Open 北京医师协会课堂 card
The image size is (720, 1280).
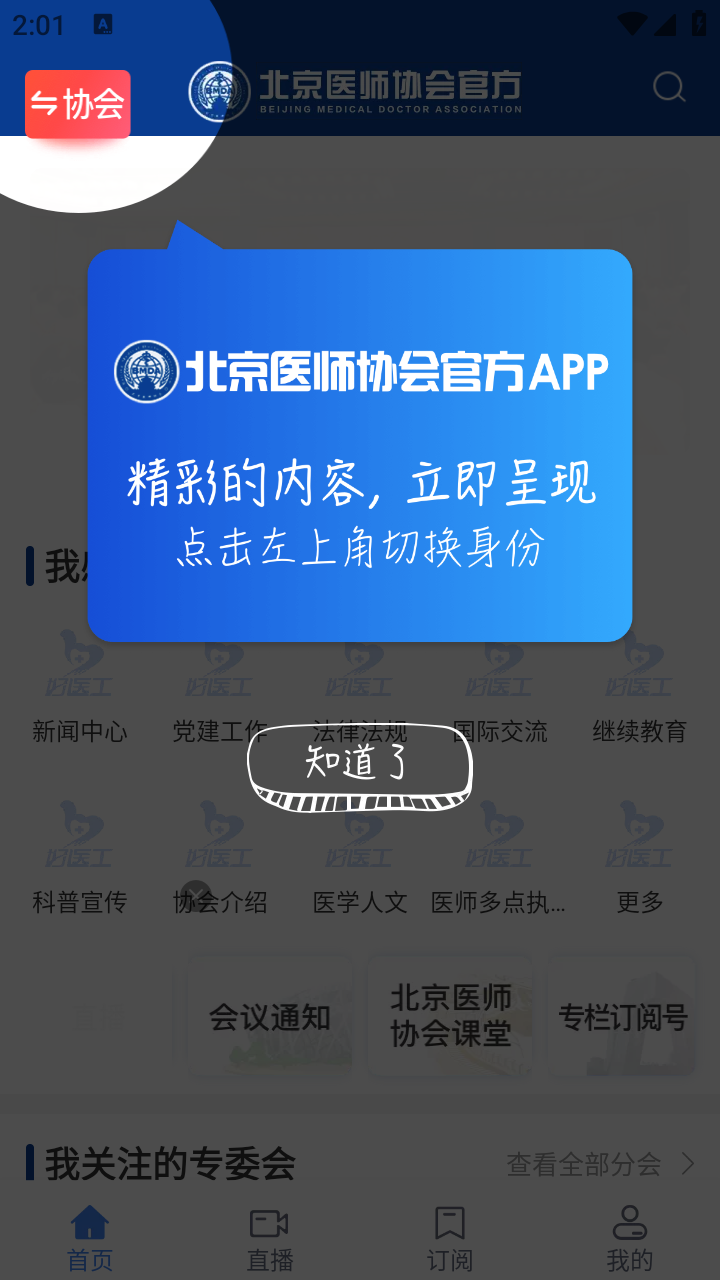(450, 1016)
